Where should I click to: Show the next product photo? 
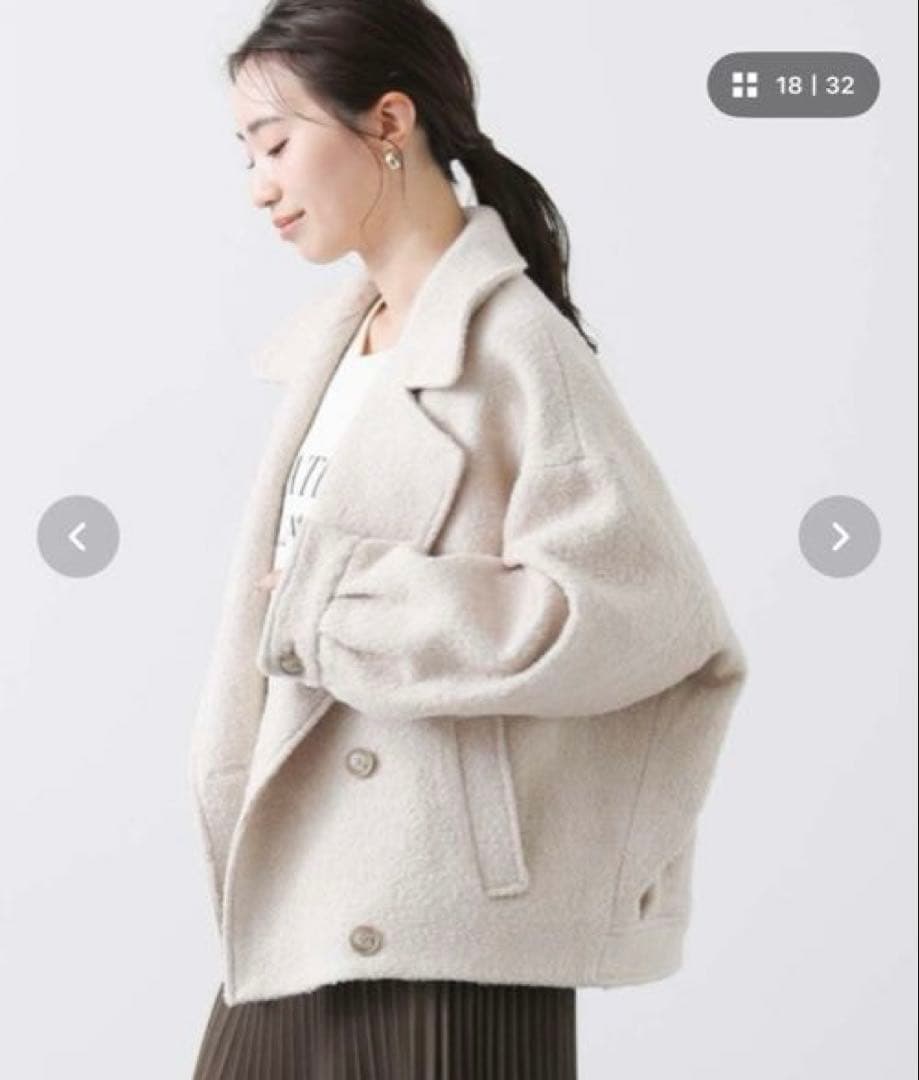pyautogui.click(x=839, y=537)
